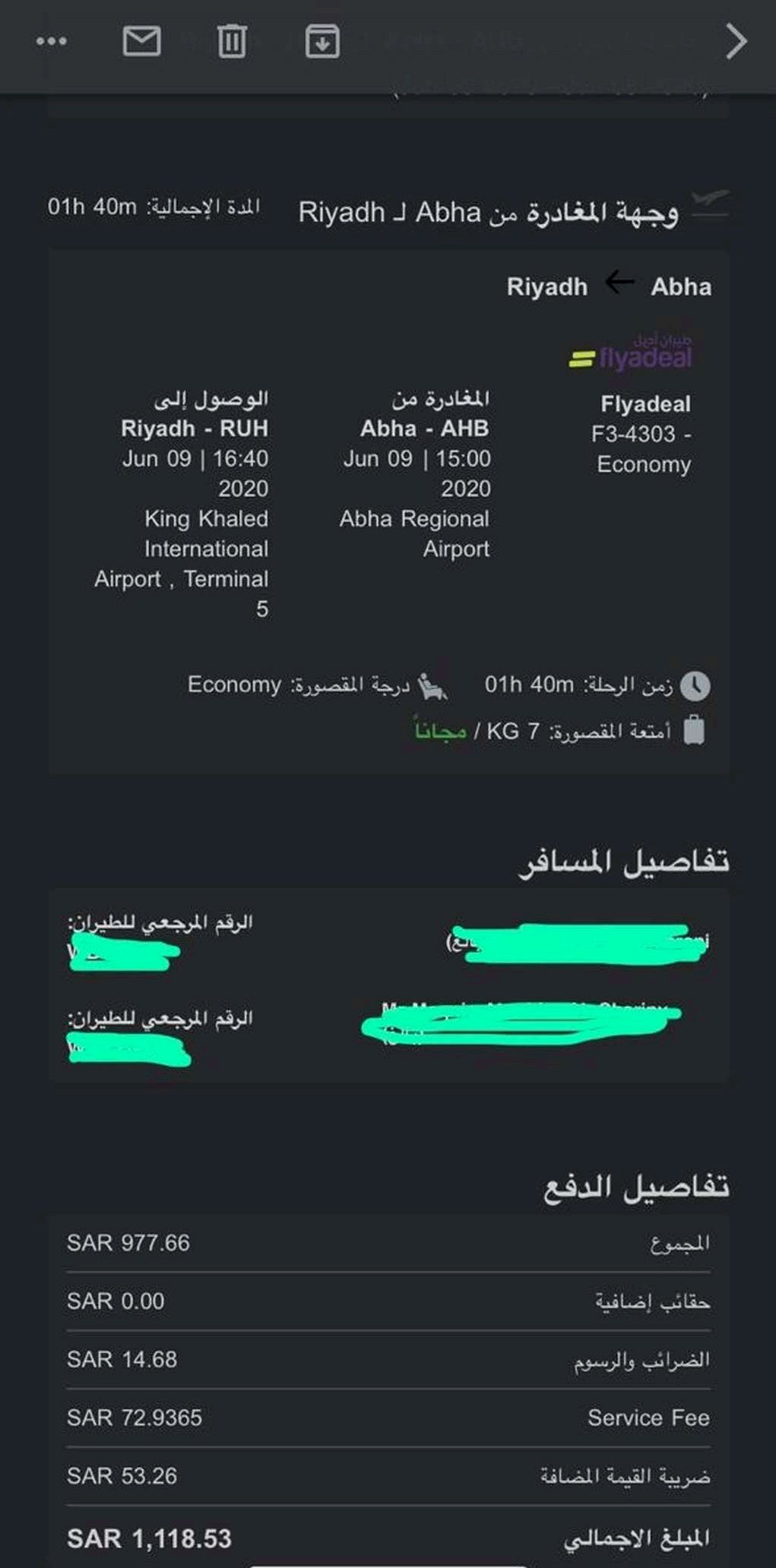Tap the right chevron arrow

(736, 42)
